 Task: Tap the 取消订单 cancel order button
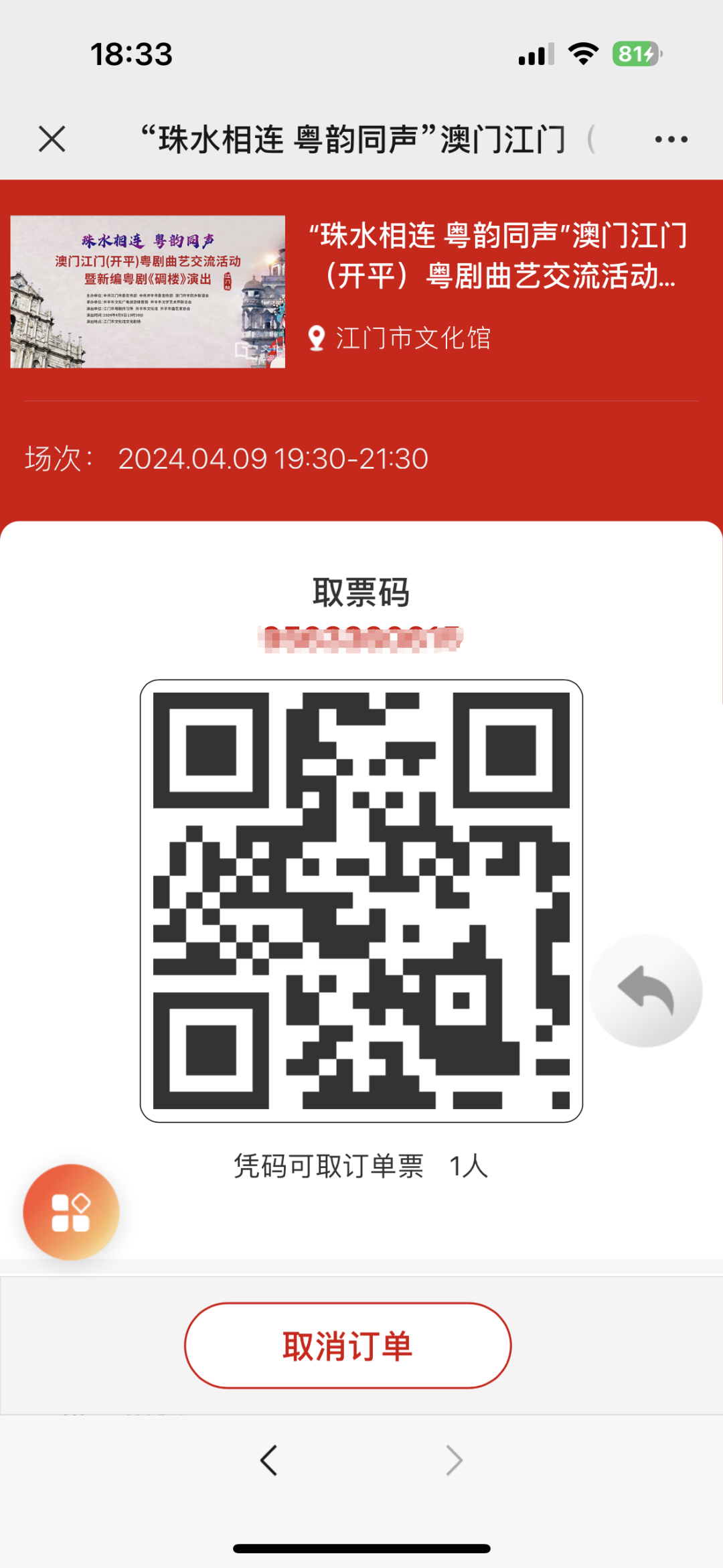347,1346
